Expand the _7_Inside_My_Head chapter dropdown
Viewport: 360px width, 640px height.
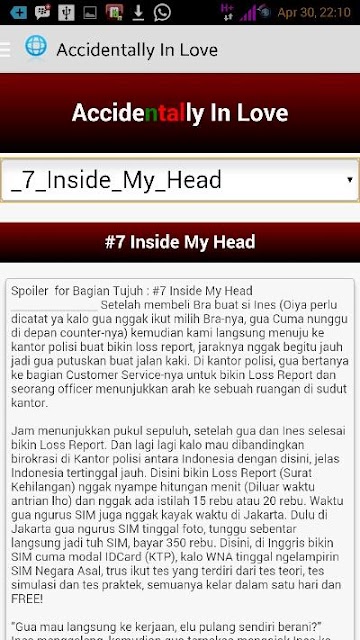point(180,180)
